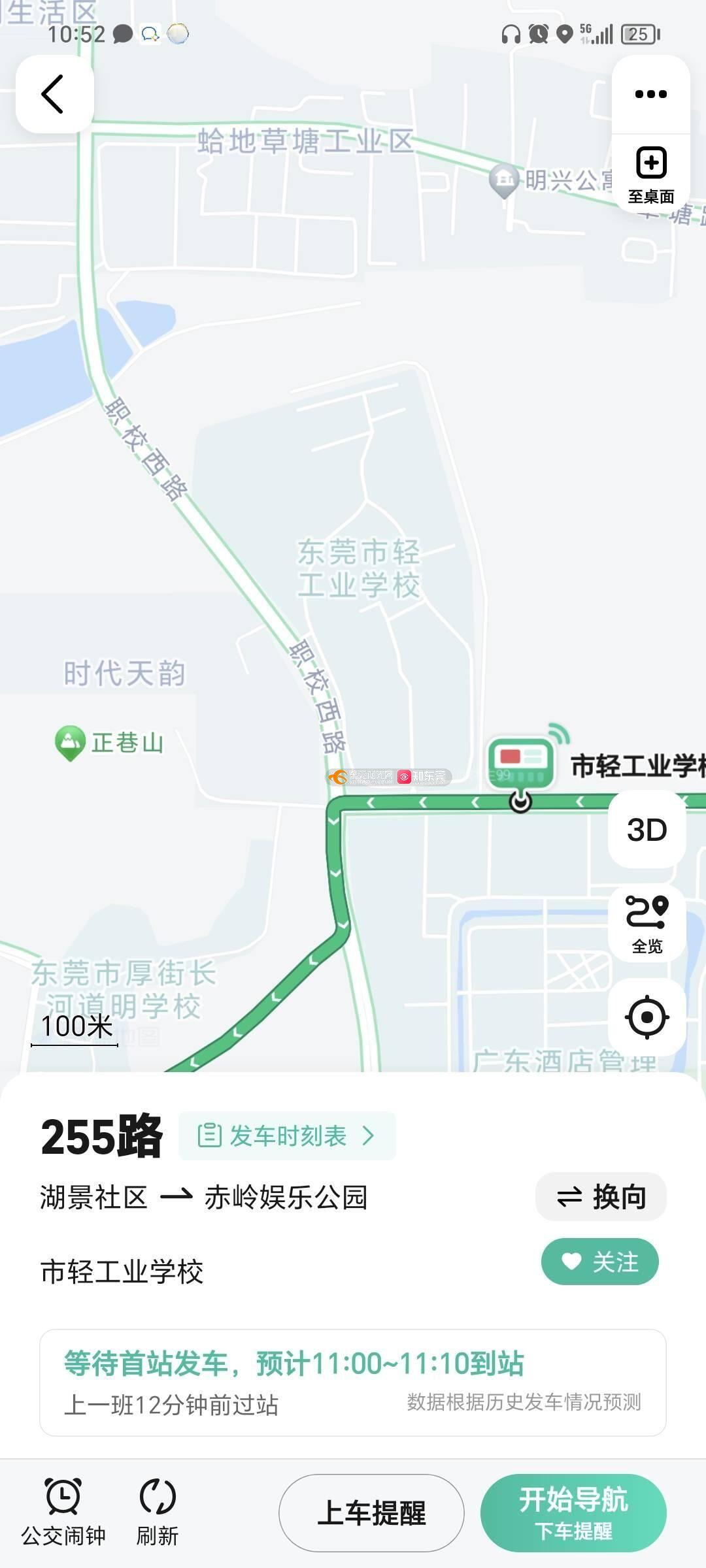Reverse route direction with 换向
Viewport: 706px width, 1568px height.
[601, 1197]
